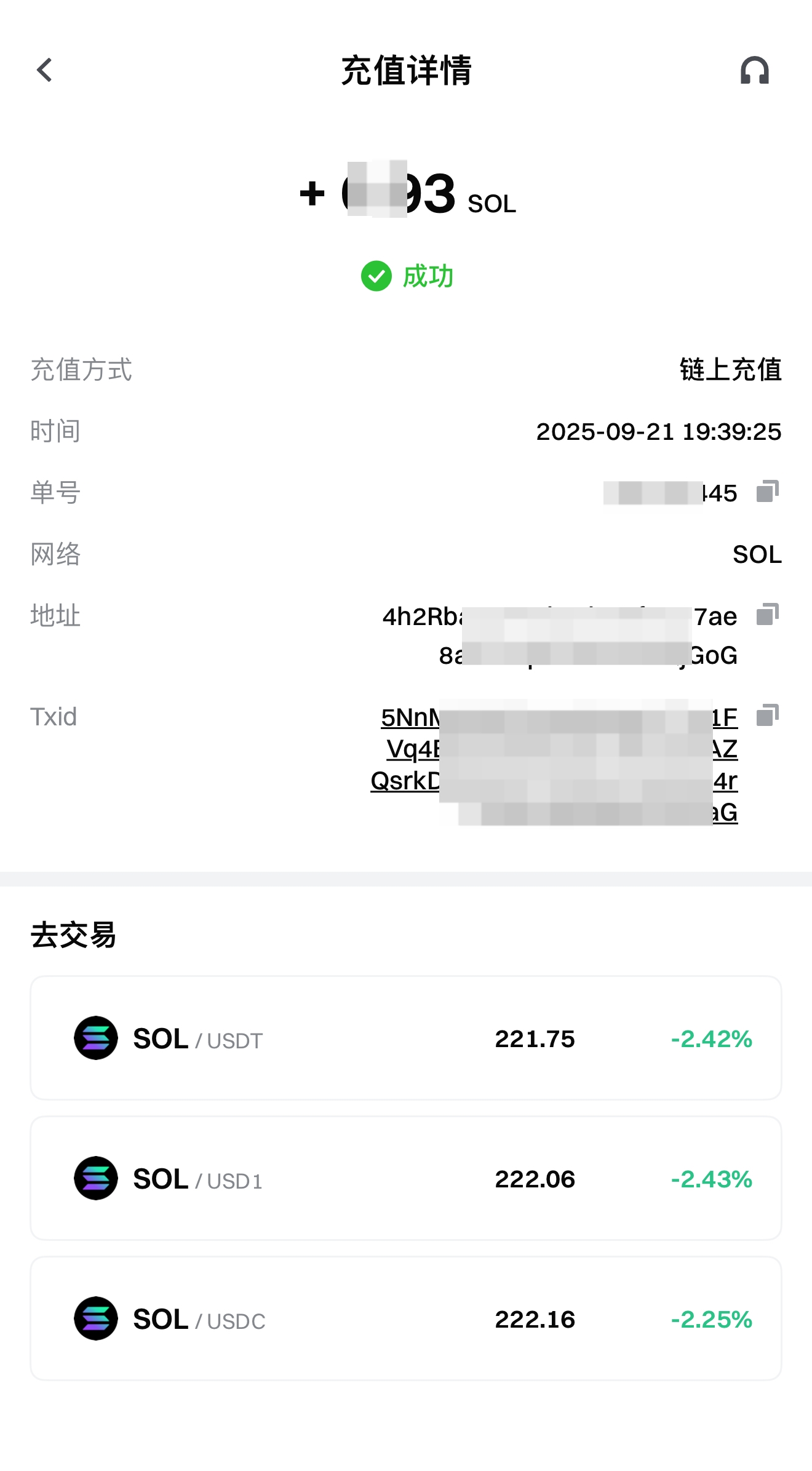Open the SOL / USDC trading pair
Screen dimensions: 812x1471
406,1318
